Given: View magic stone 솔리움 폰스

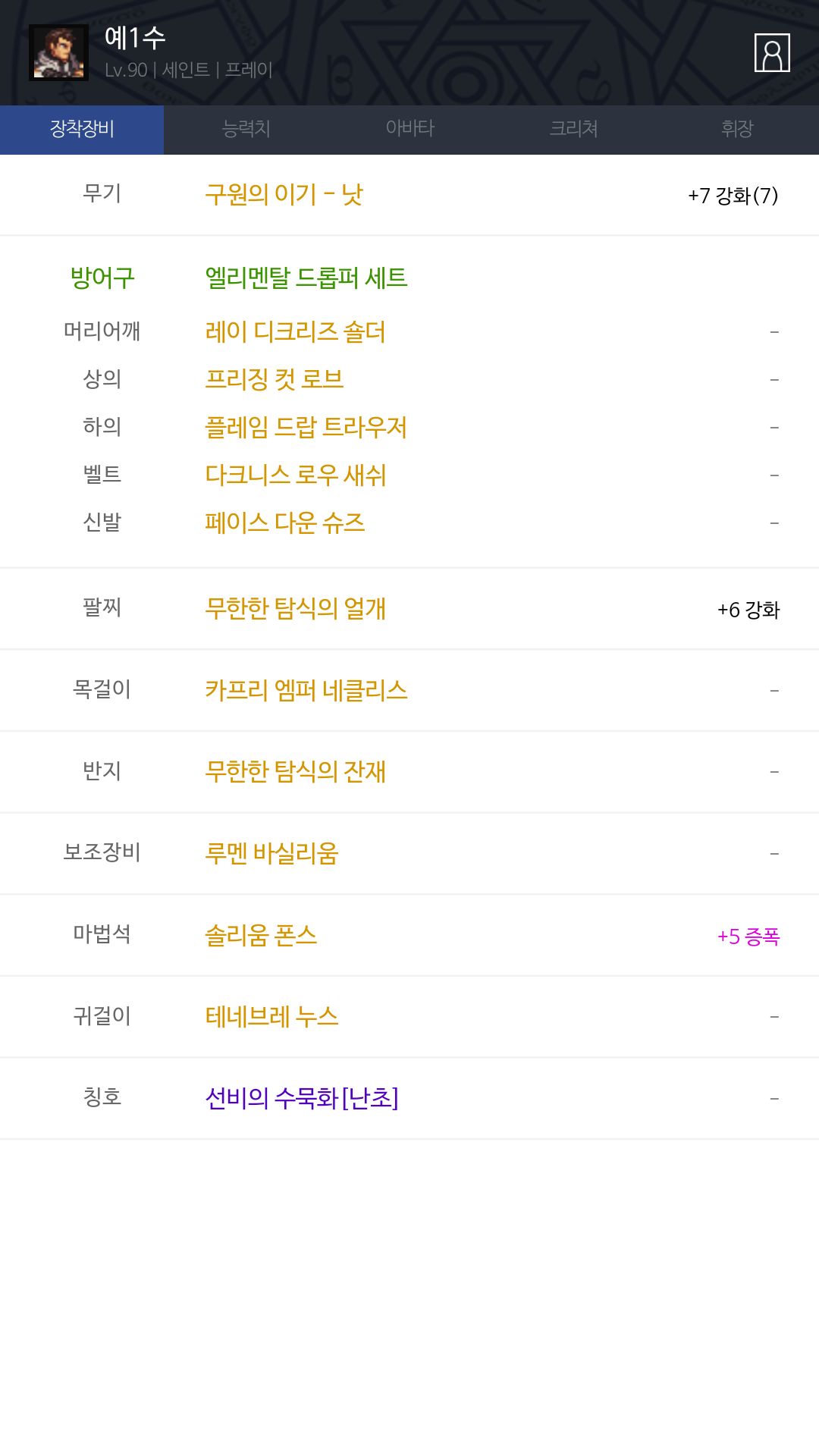Looking at the screenshot, I should click(x=261, y=936).
